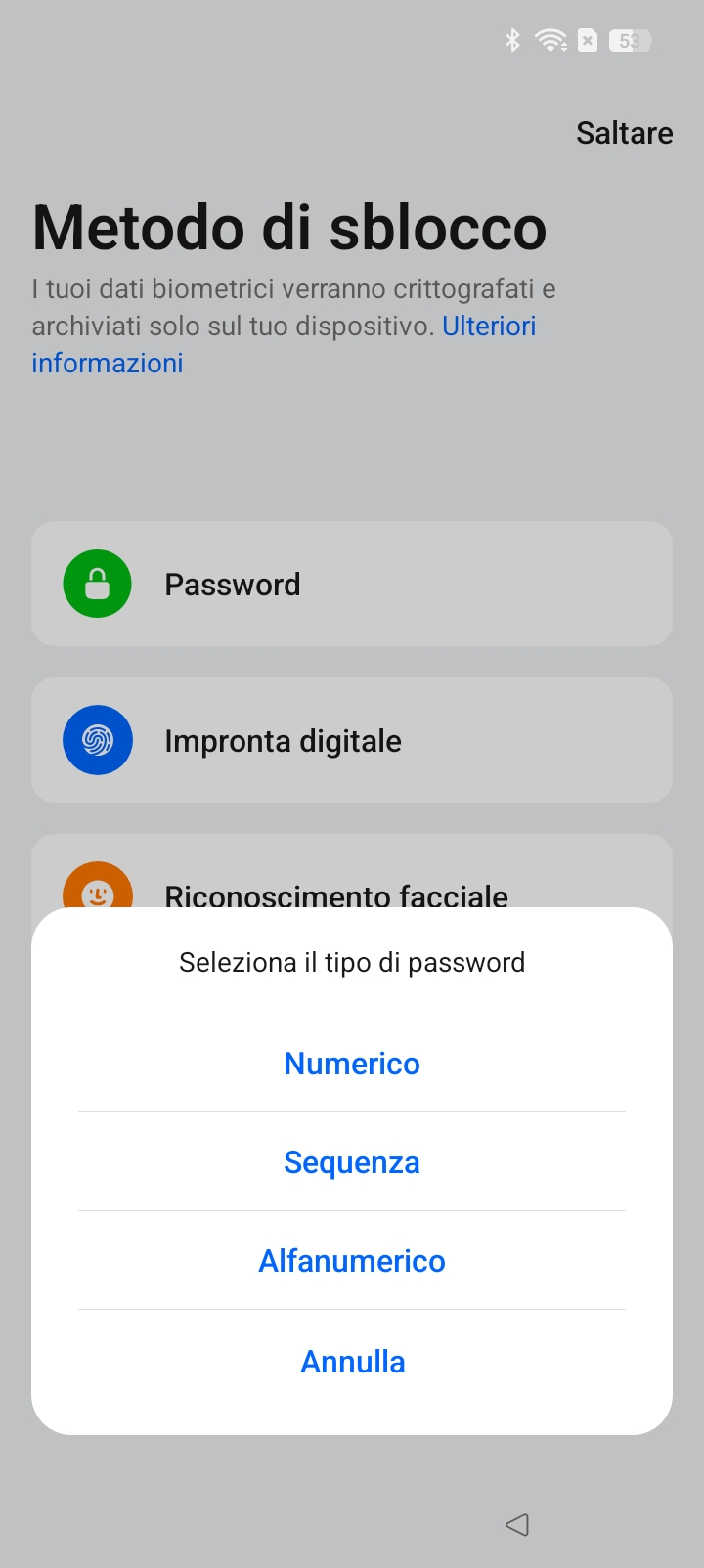Tap Annulla to dismiss the dialog
This screenshot has width=704, height=1568.
click(352, 1362)
